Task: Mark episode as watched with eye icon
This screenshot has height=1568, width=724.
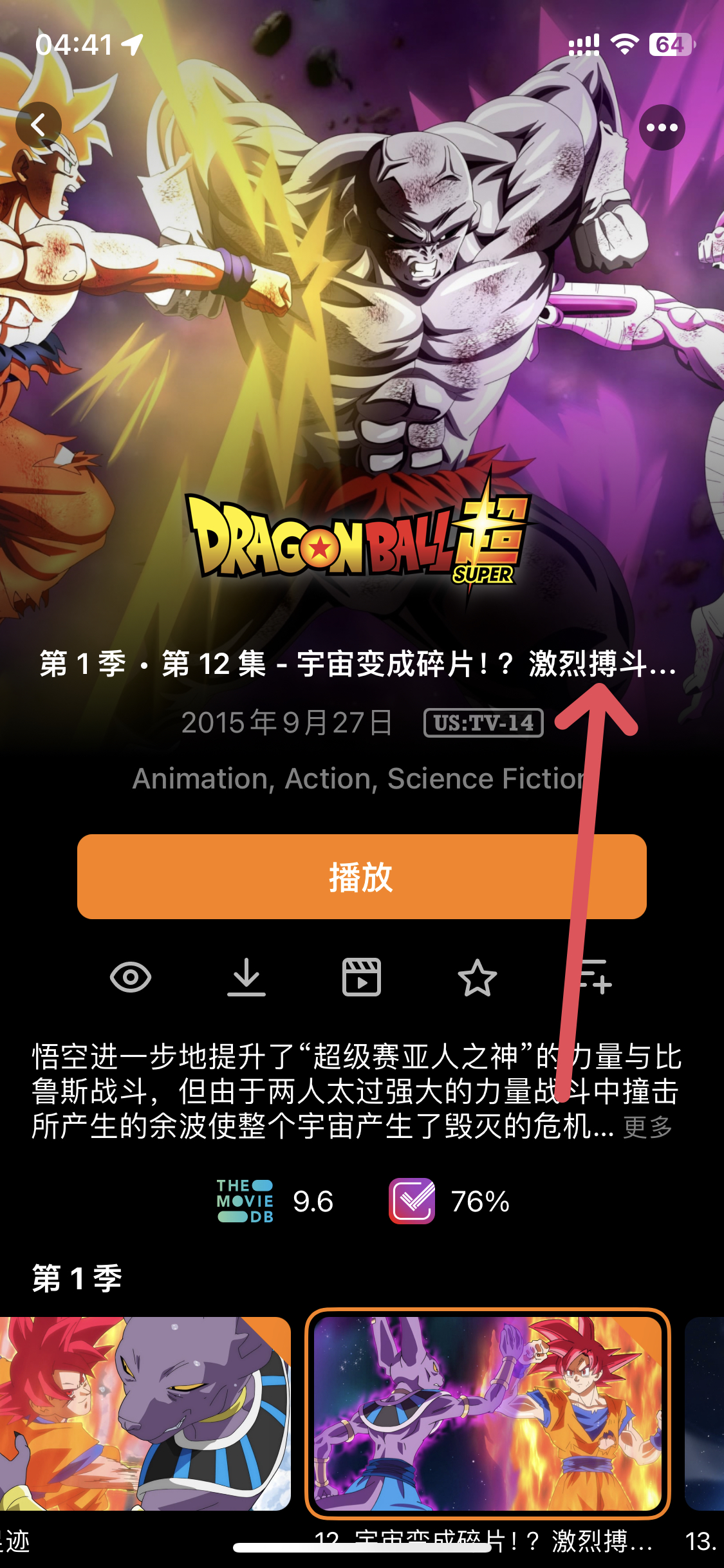Action: [131, 977]
